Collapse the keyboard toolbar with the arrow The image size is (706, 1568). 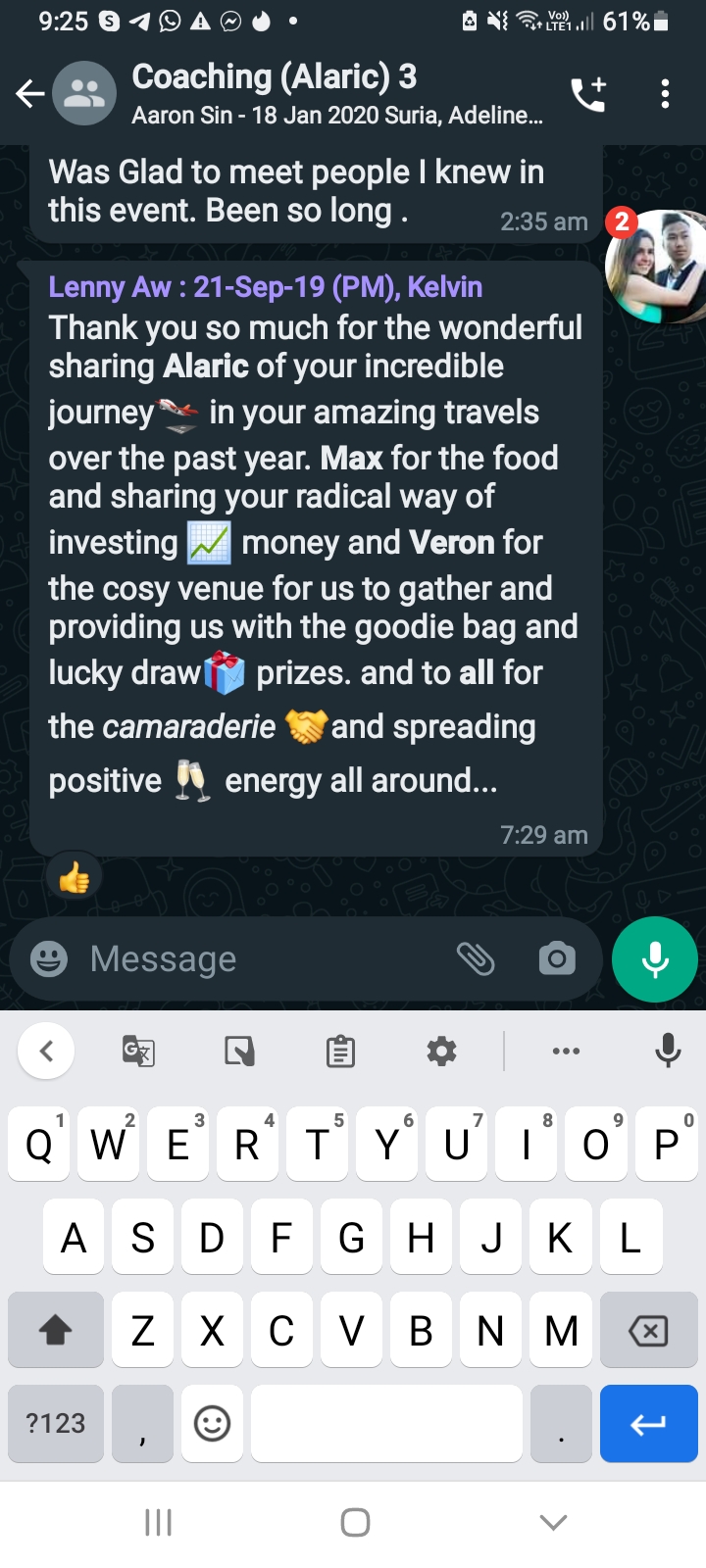[x=46, y=1051]
